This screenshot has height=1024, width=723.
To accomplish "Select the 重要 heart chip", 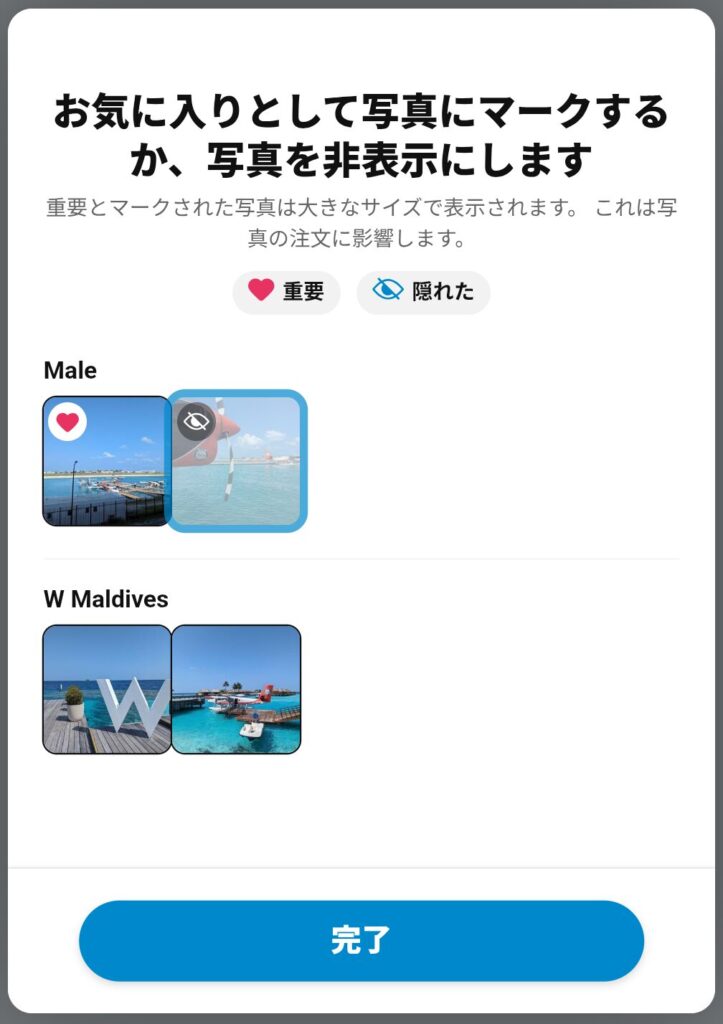I will (x=287, y=292).
